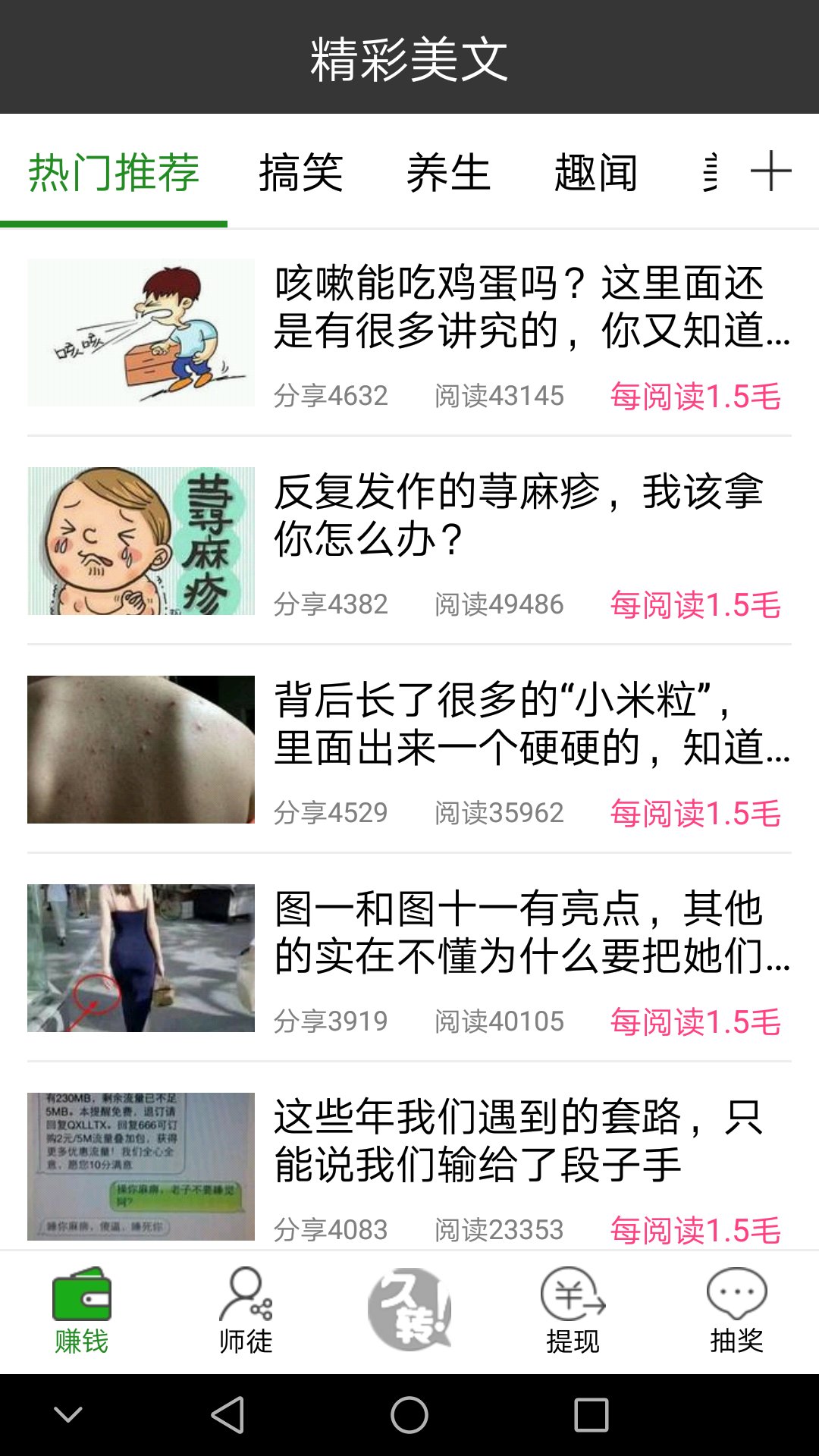819x1456 pixels.
Task: Switch to the 趣闻 tab
Action: click(595, 172)
